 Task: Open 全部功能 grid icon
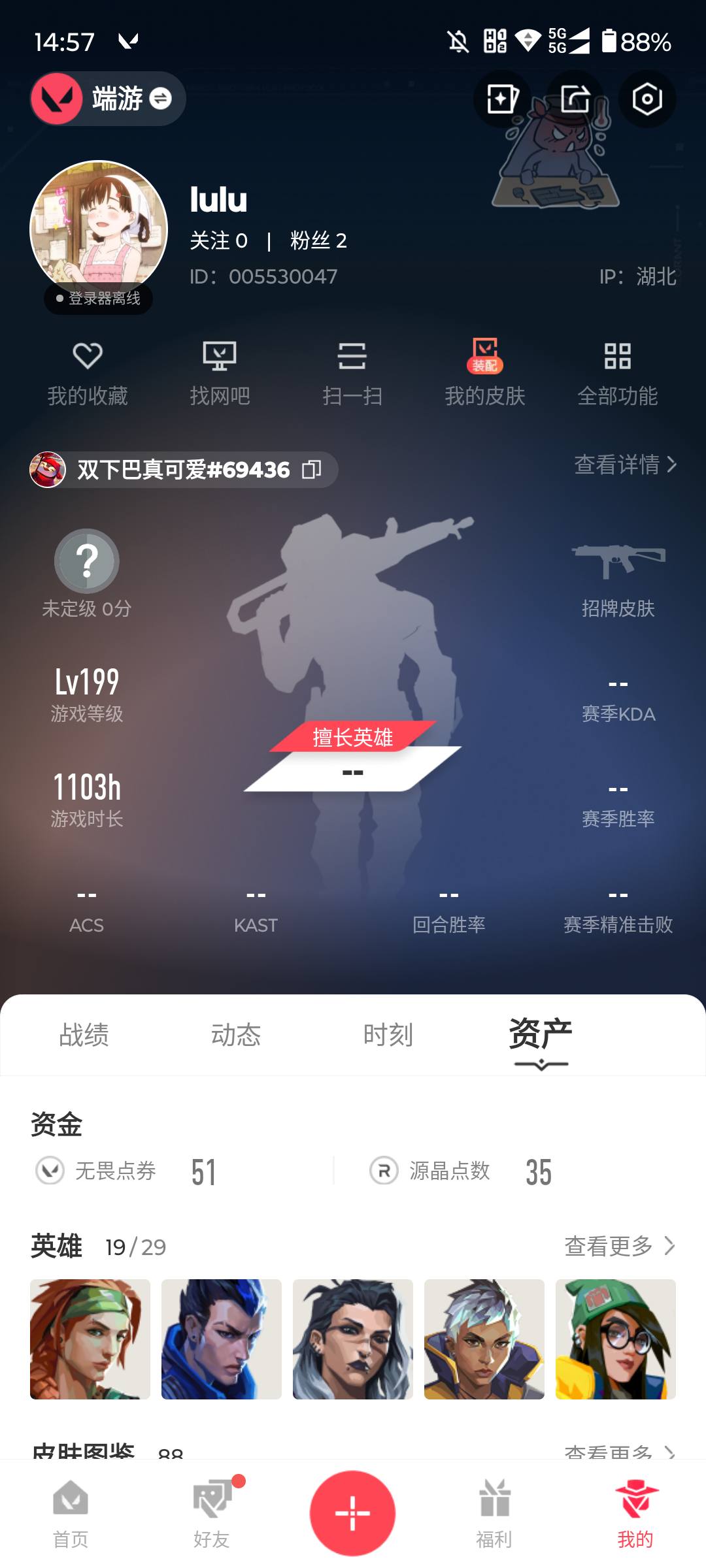tap(618, 372)
